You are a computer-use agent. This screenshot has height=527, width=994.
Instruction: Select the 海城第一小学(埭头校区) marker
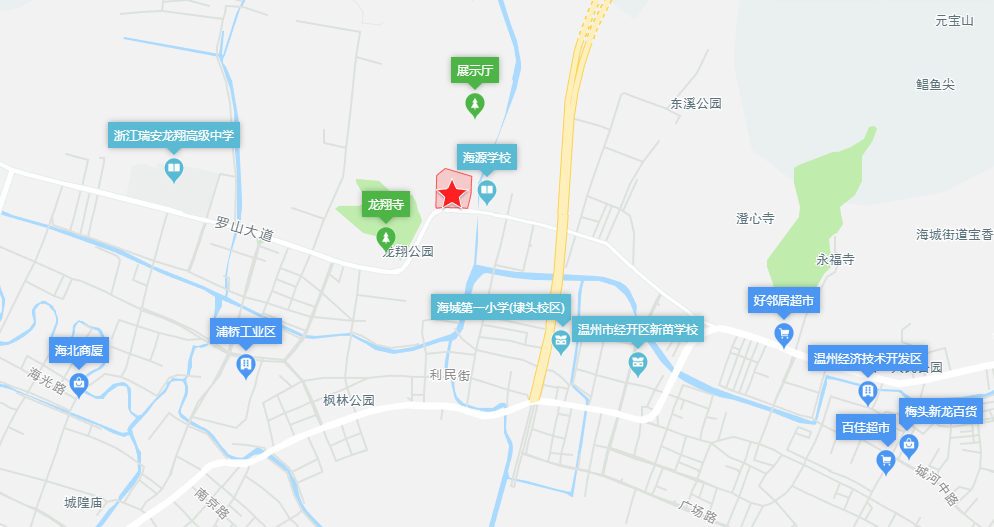point(561,343)
